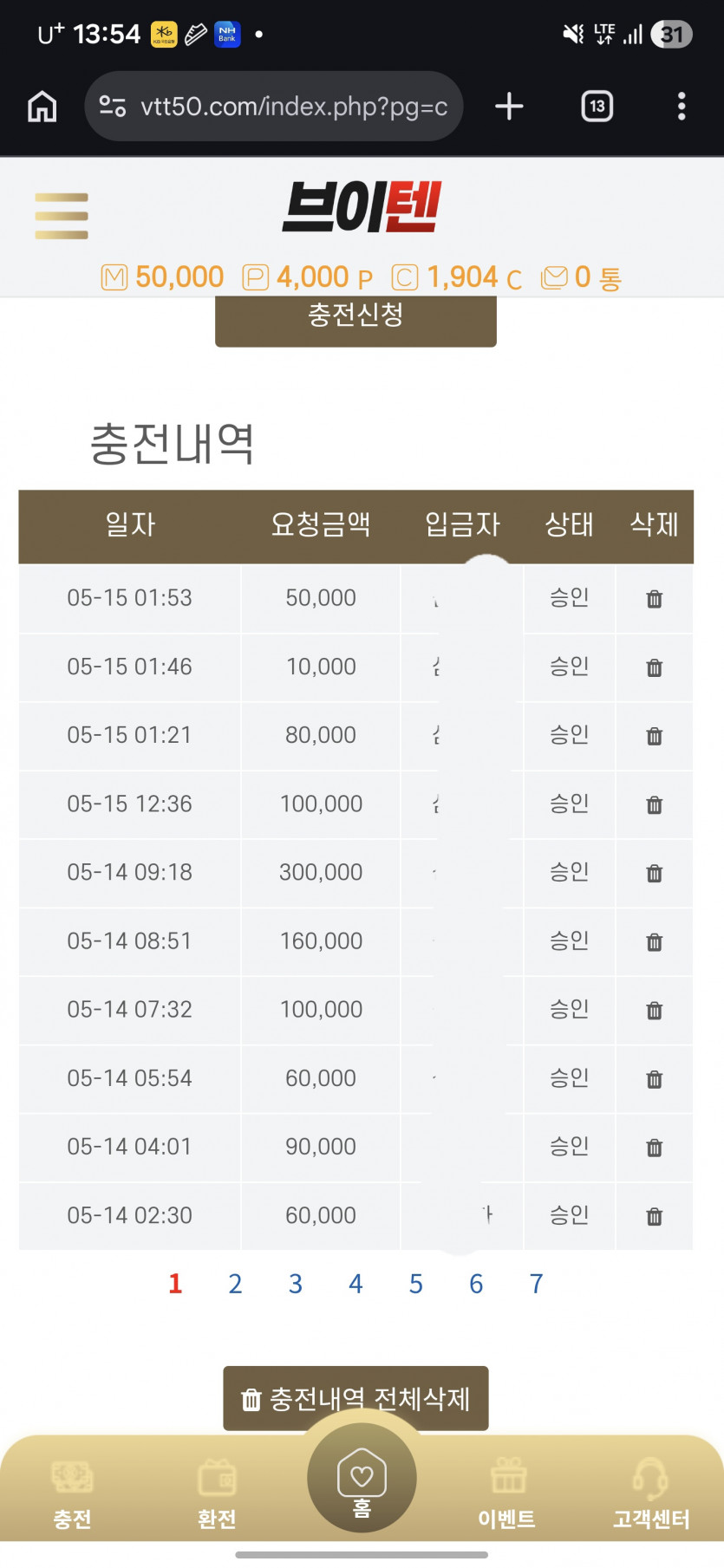The width and height of the screenshot is (724, 1568).
Task: Open the browser overflow menu
Action: 682,107
